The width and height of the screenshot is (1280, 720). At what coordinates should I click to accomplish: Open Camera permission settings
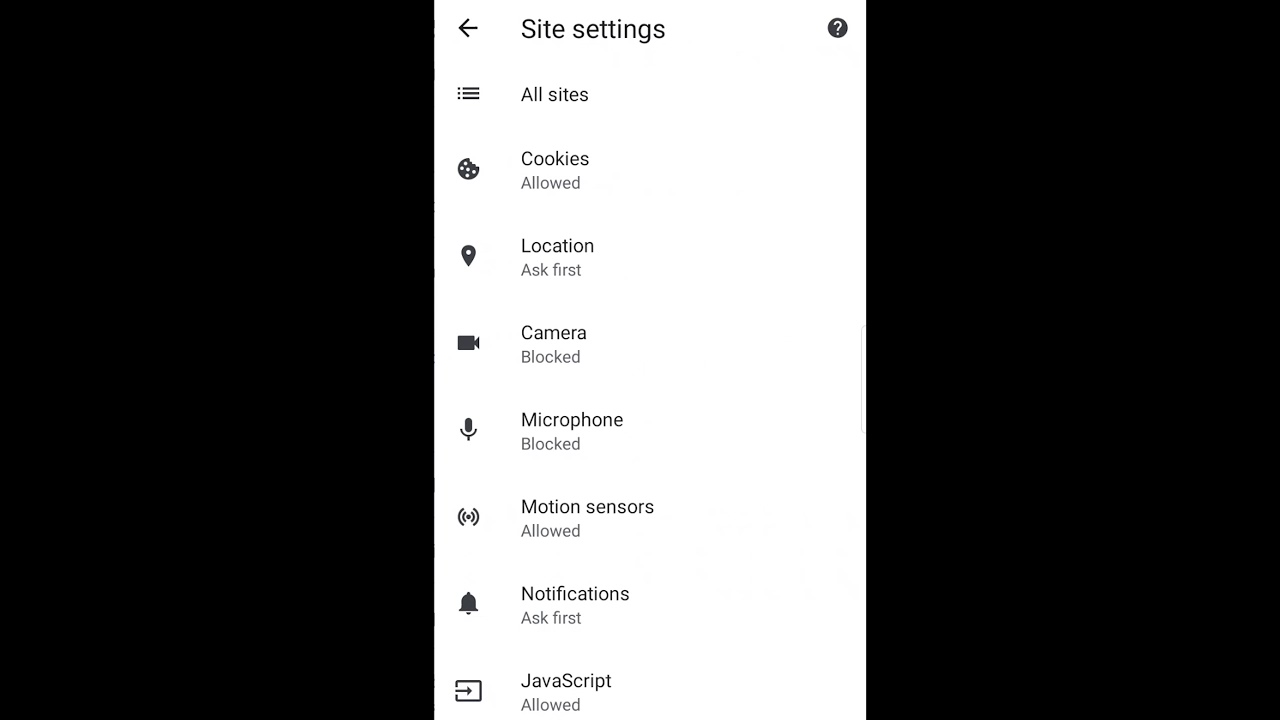tap(553, 344)
